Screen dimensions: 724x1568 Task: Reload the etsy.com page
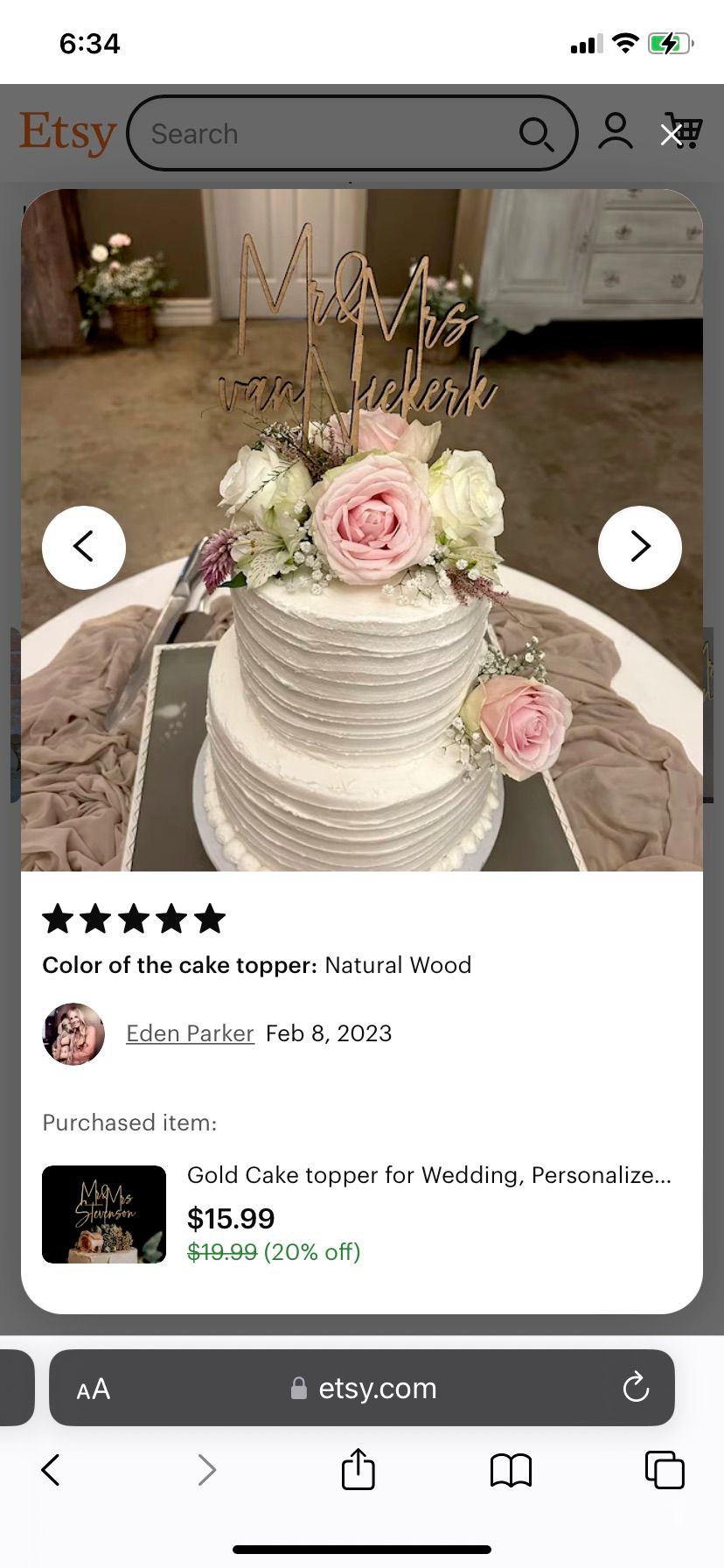636,1388
